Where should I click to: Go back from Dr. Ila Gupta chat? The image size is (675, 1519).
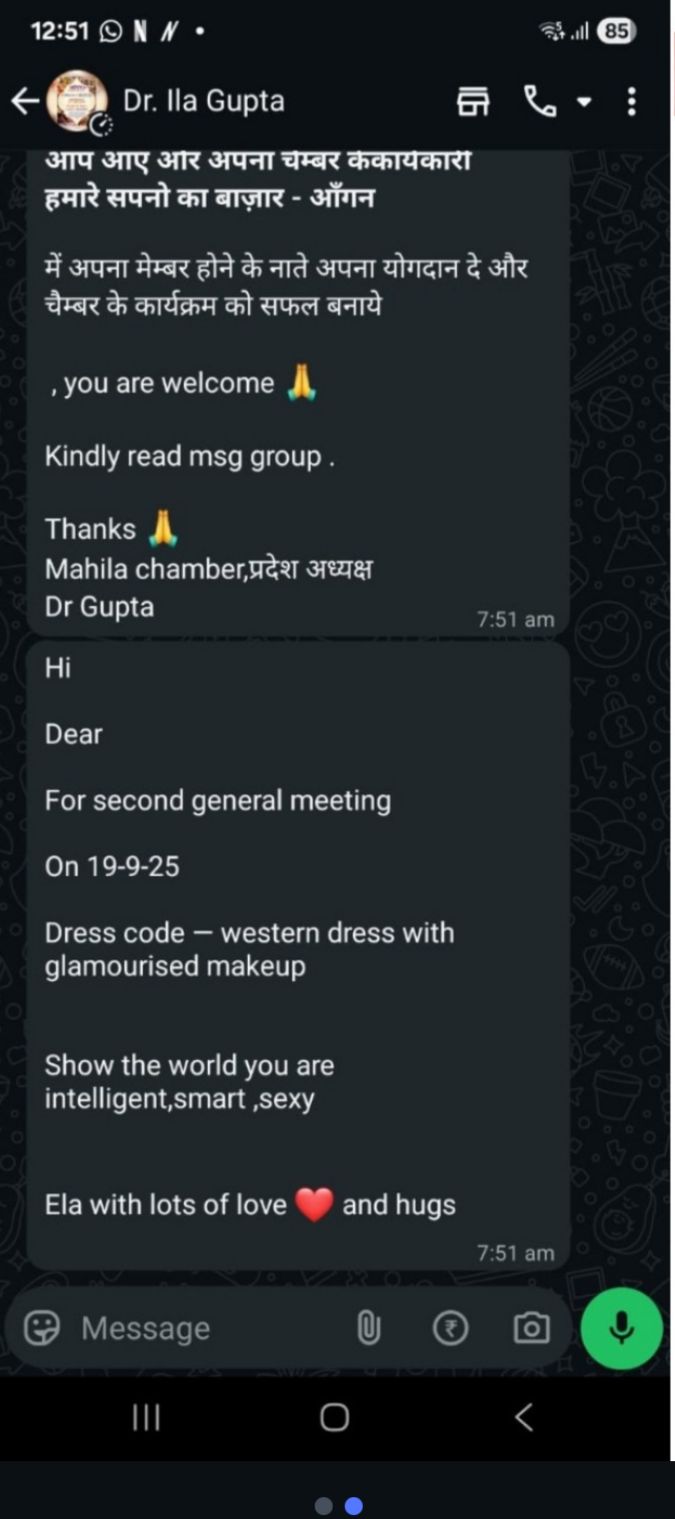click(x=24, y=101)
